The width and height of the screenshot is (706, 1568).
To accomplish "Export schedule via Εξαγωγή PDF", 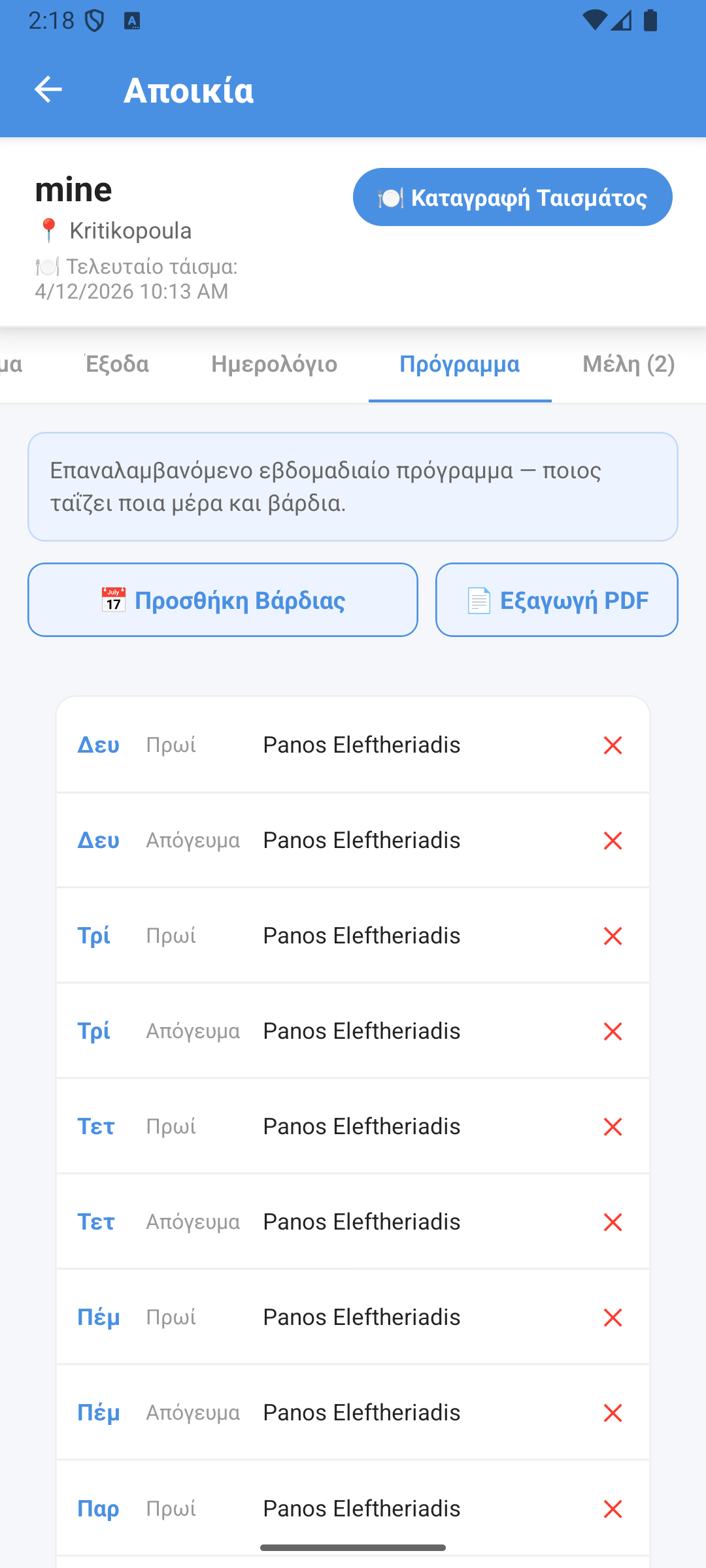I will [556, 600].
